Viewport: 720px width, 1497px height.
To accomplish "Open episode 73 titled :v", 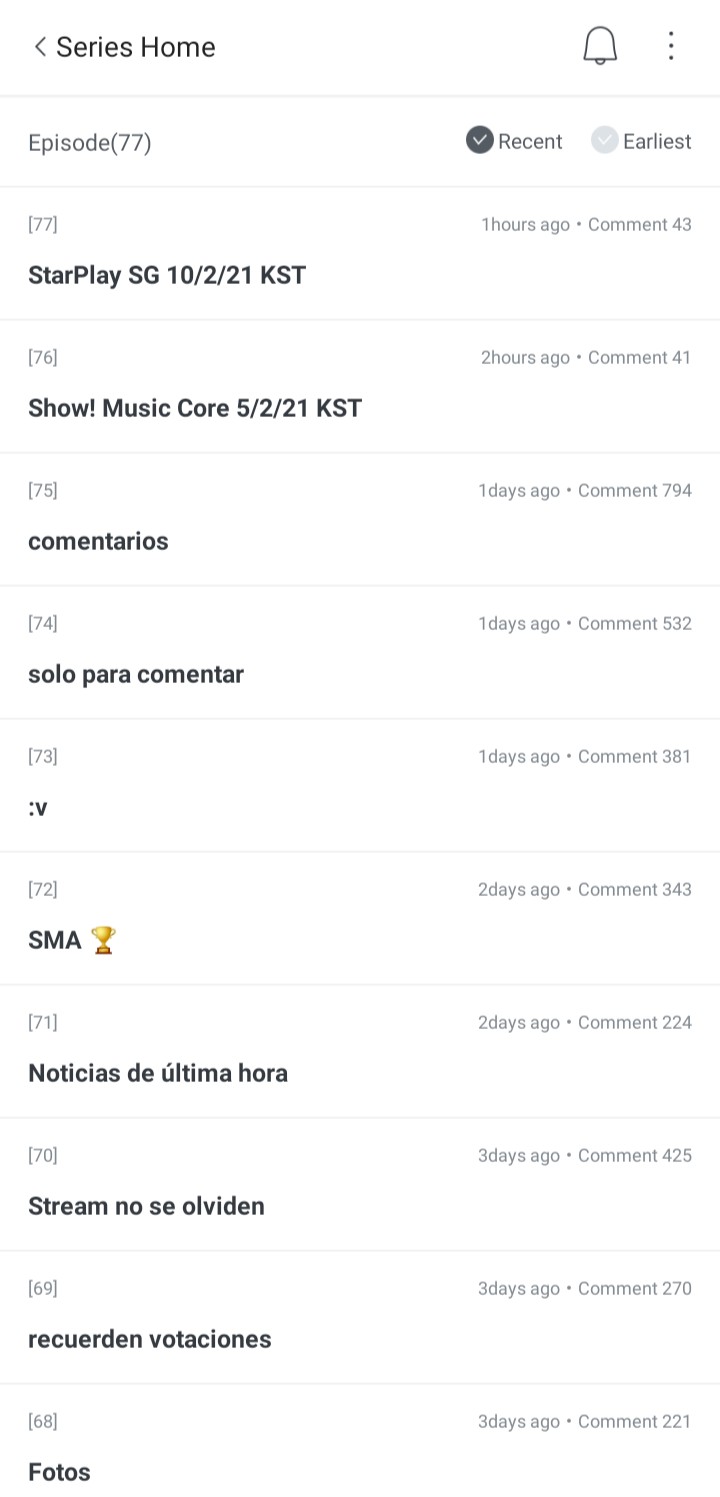I will tap(38, 807).
